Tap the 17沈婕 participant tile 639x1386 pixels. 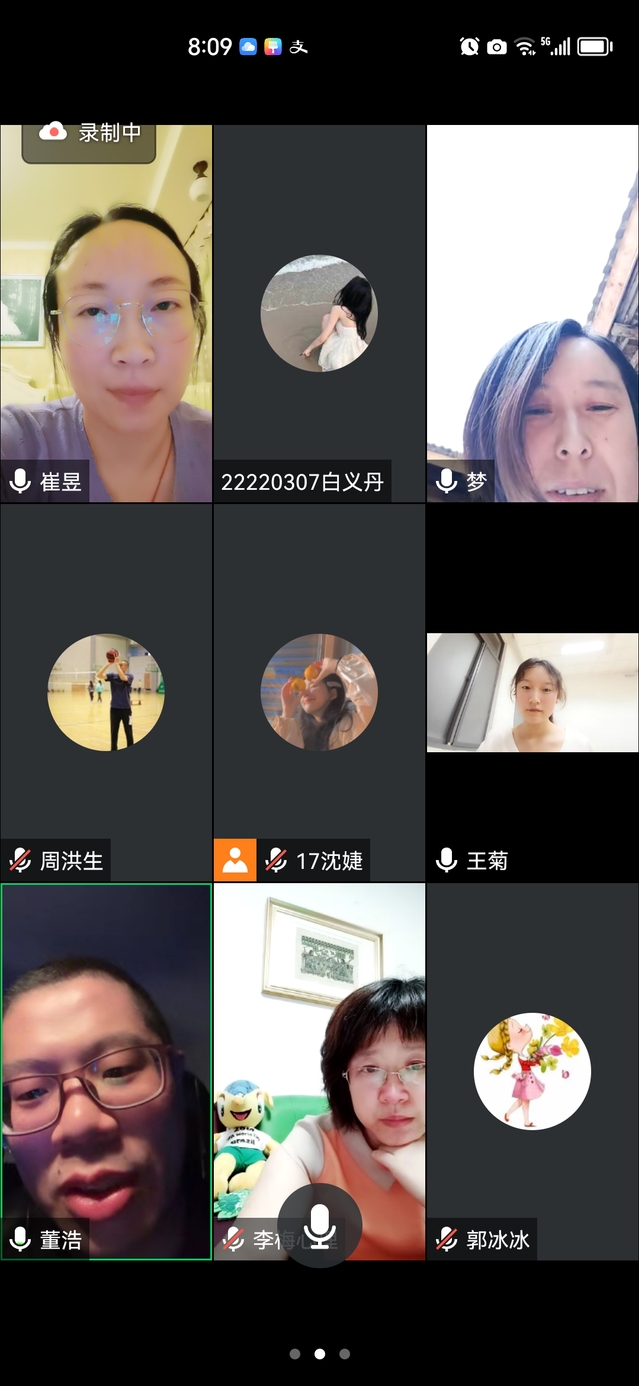pos(319,693)
